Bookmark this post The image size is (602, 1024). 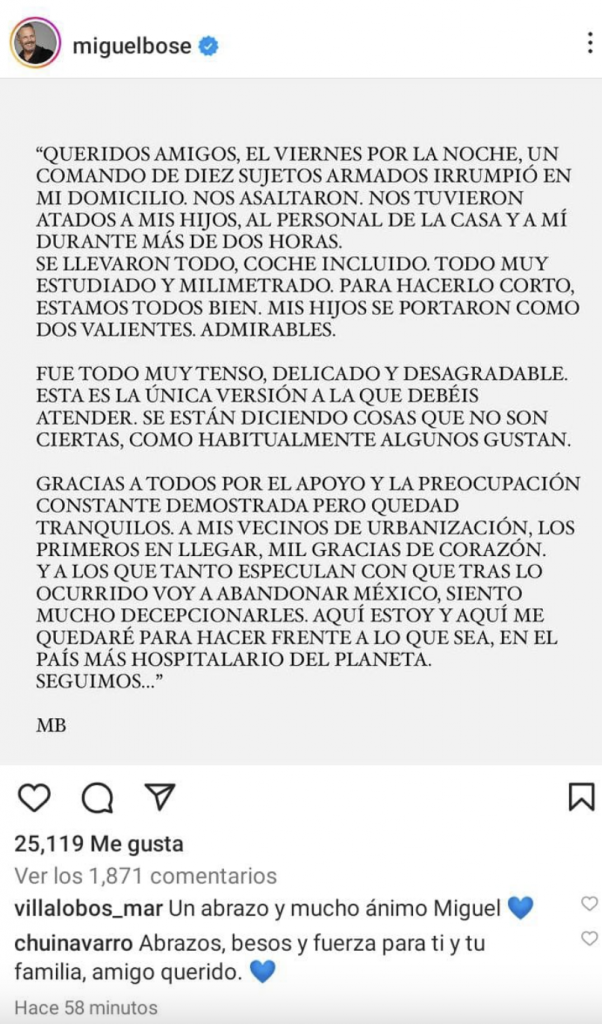(x=581, y=796)
